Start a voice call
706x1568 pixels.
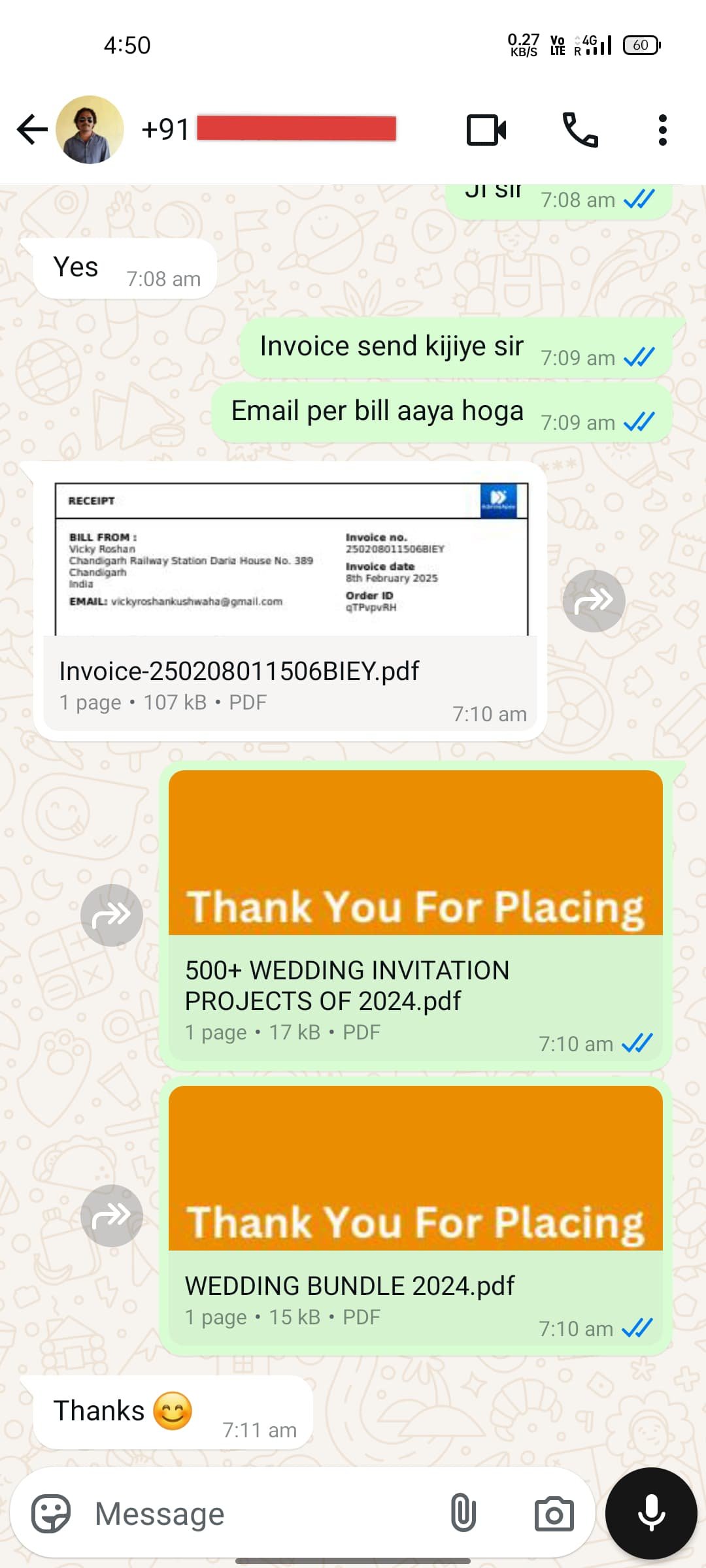[580, 129]
